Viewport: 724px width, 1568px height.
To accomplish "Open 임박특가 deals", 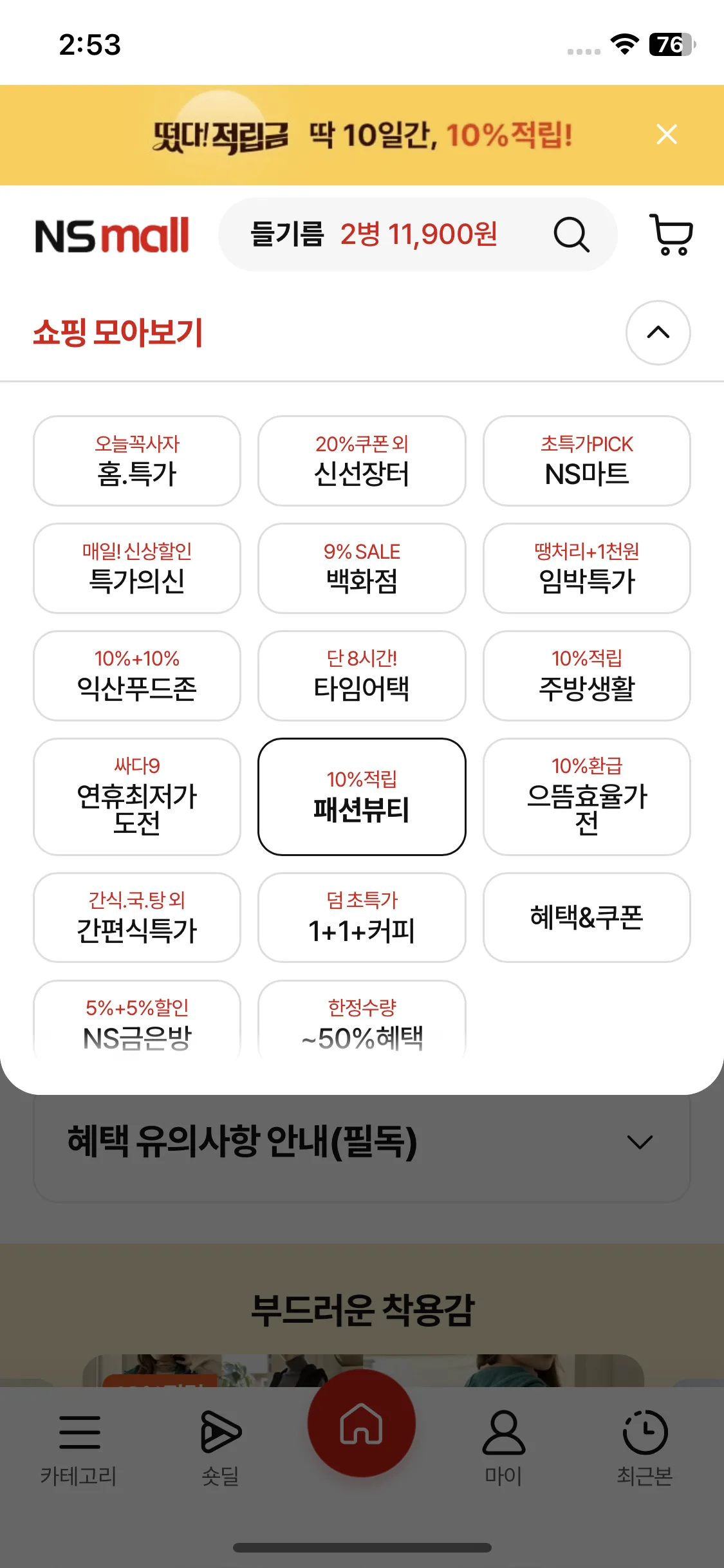I will tap(586, 568).
